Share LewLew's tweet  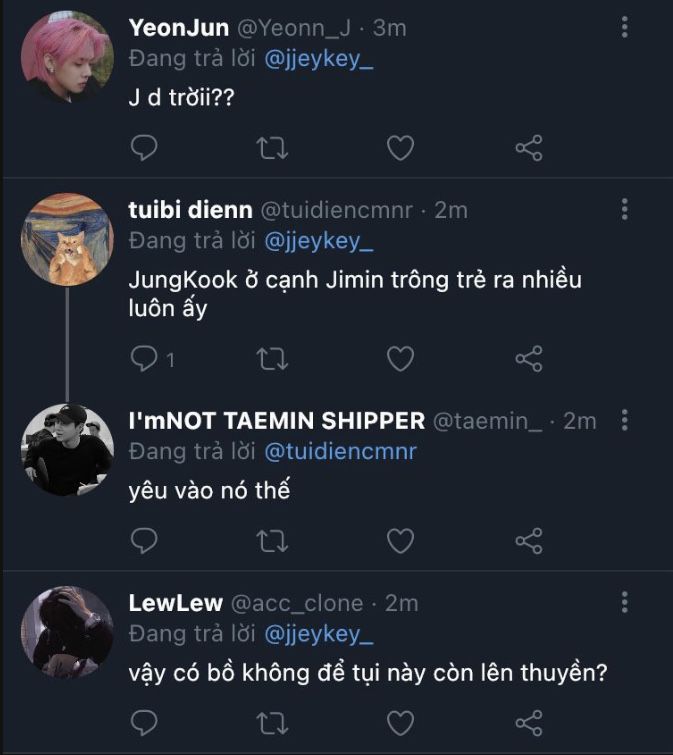(528, 722)
